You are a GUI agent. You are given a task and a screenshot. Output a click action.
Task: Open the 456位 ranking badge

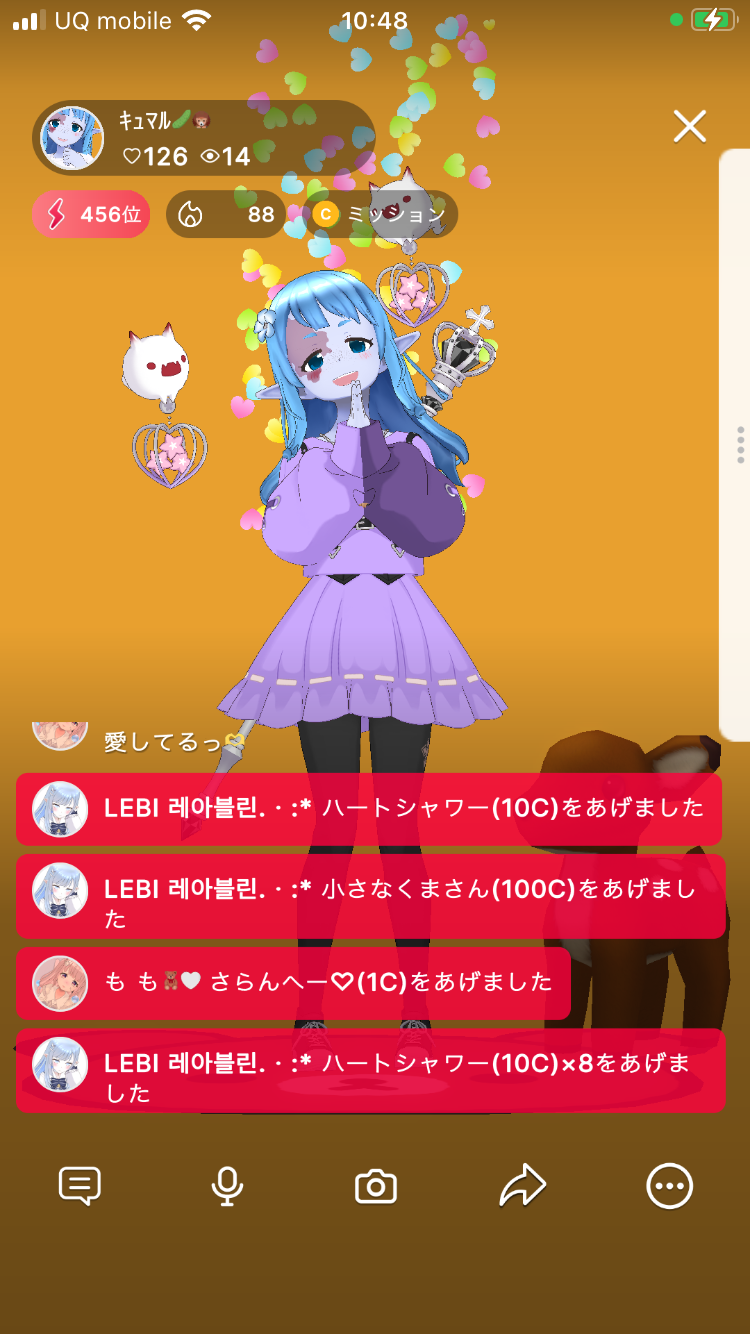[x=91, y=215]
